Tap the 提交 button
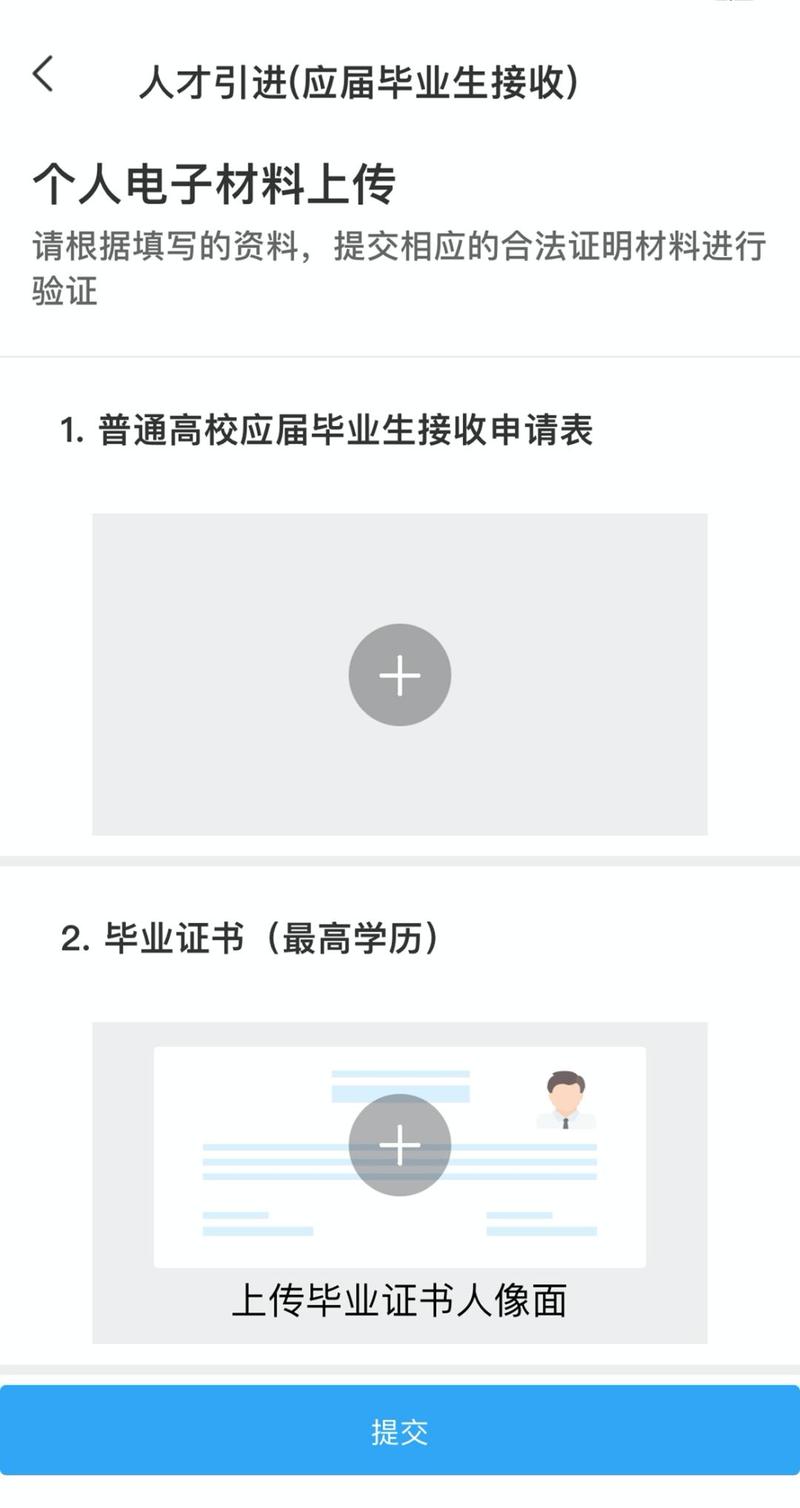The height and width of the screenshot is (1508, 800). pos(400,1431)
